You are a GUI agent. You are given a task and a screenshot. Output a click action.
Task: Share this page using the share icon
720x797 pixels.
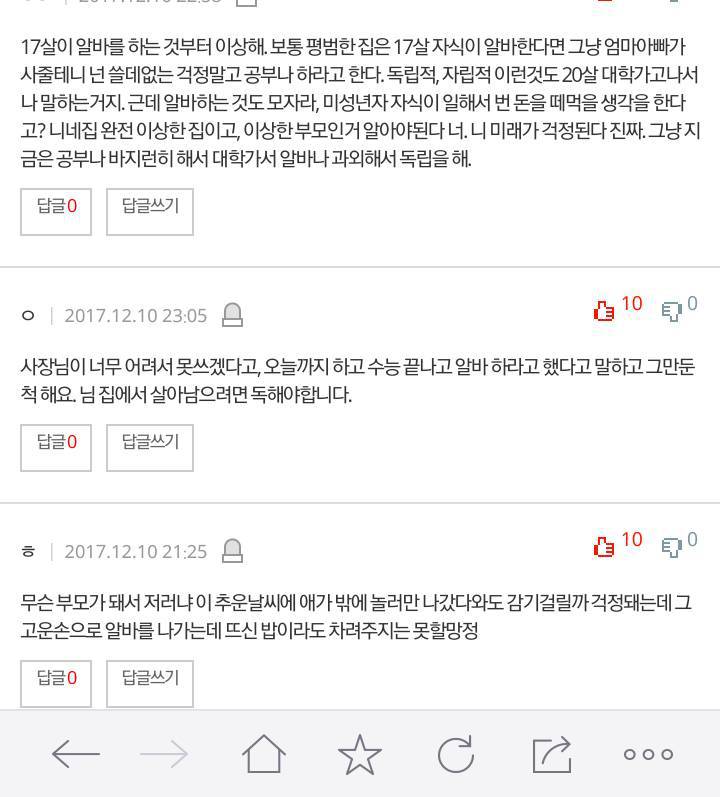coord(554,755)
